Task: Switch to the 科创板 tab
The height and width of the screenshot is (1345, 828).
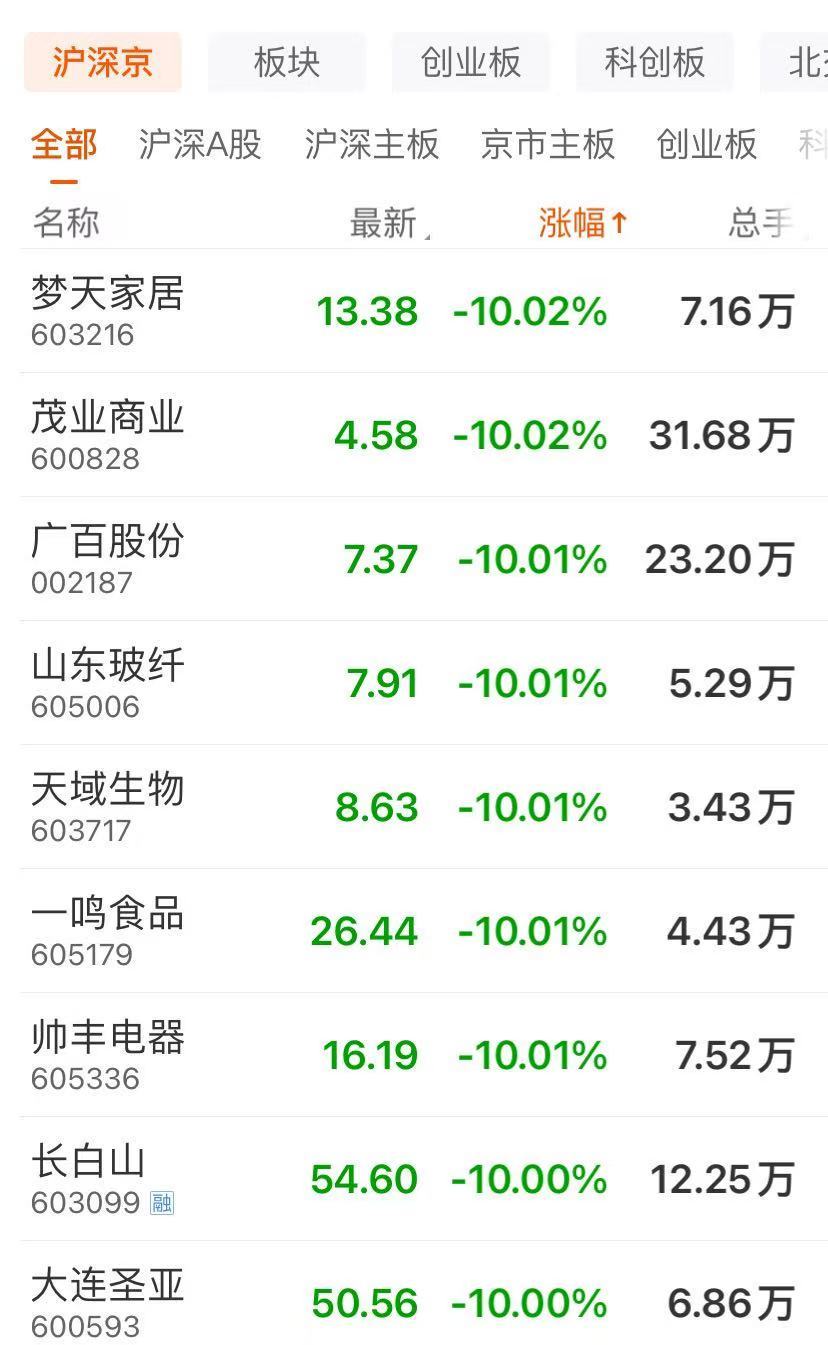Action: 654,62
